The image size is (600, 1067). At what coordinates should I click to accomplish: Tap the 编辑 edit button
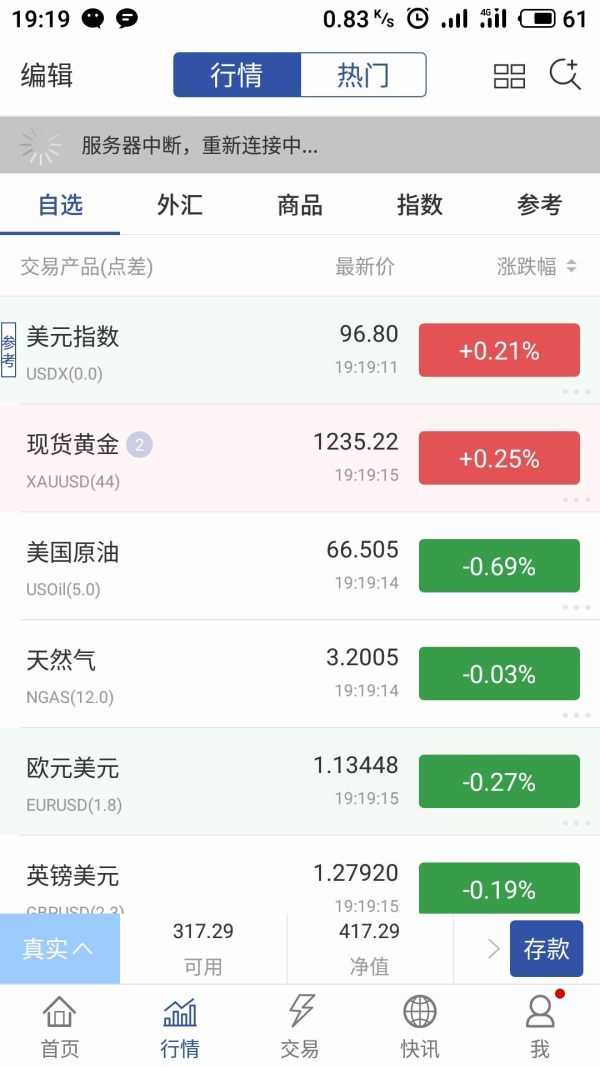pos(47,75)
